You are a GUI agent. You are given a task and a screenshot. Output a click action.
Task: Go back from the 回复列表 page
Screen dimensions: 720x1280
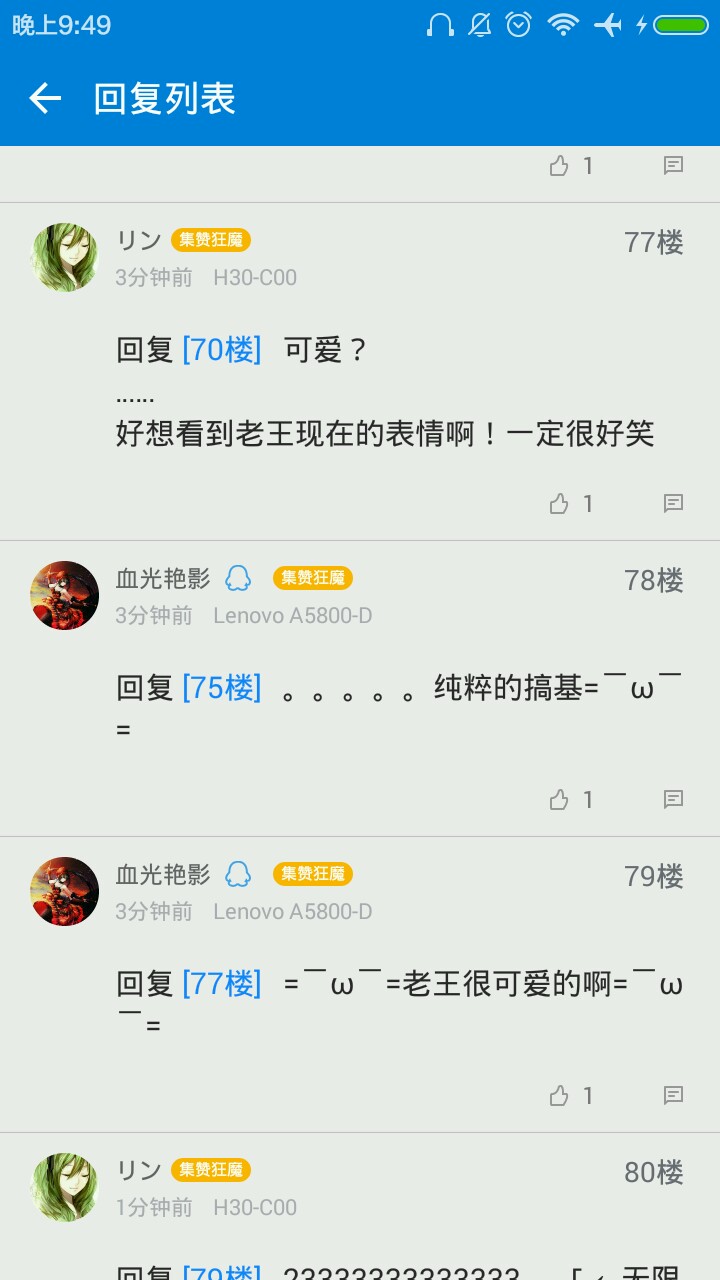pyautogui.click(x=45, y=98)
